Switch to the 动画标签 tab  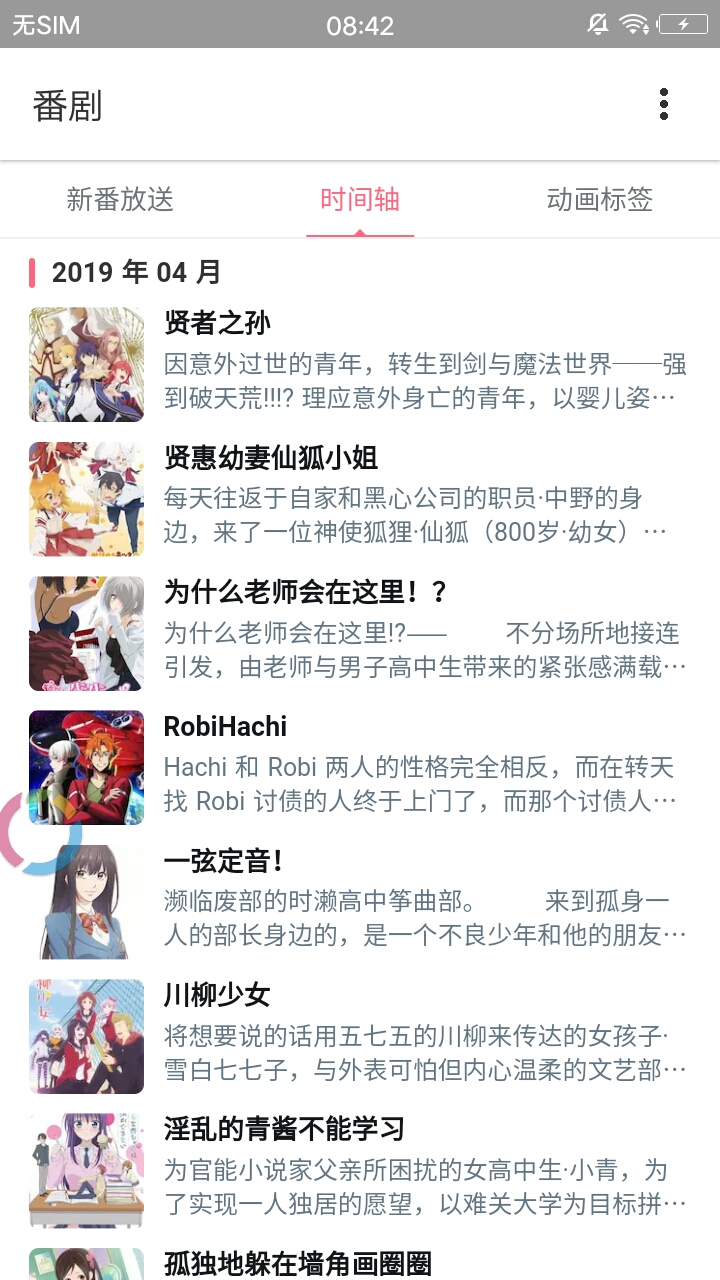click(599, 199)
